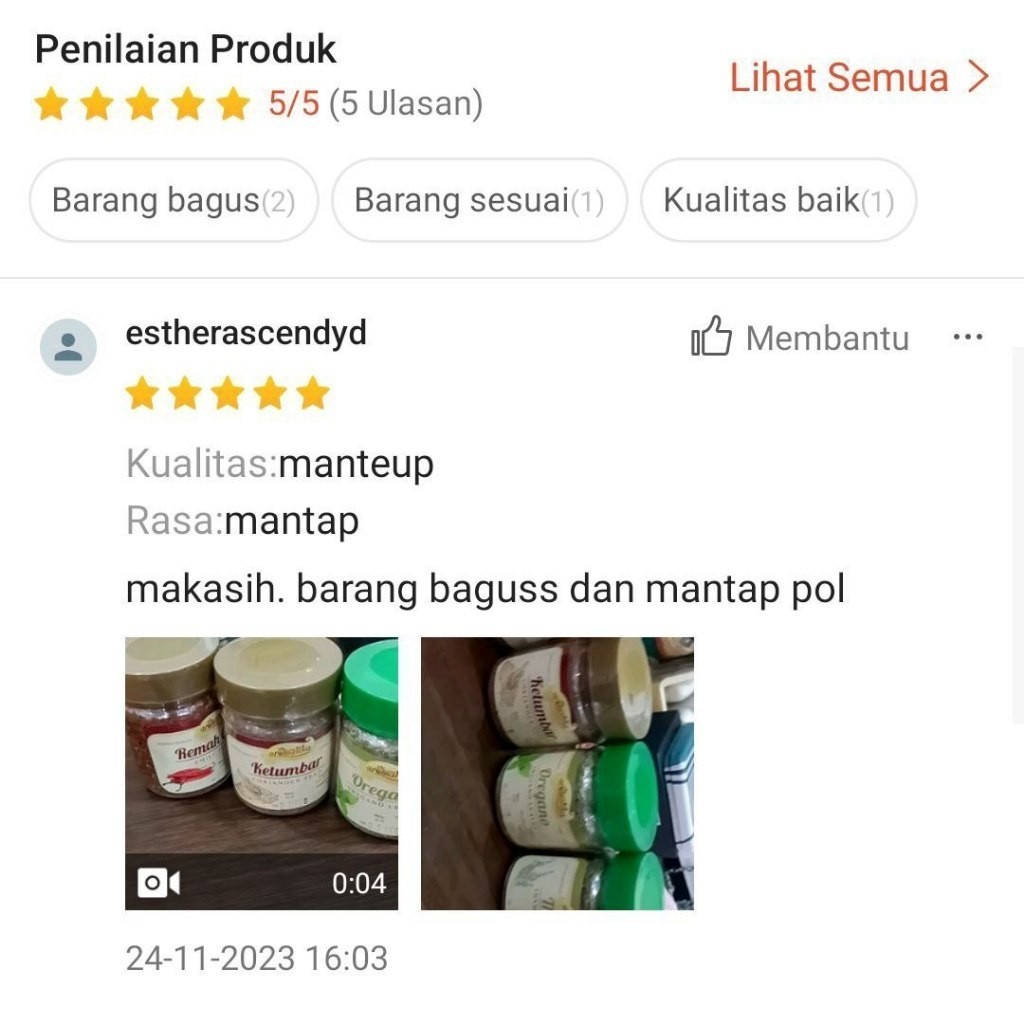1024x1024 pixels.
Task: Mark estherascendyd's review as Membantu
Action: coord(800,337)
